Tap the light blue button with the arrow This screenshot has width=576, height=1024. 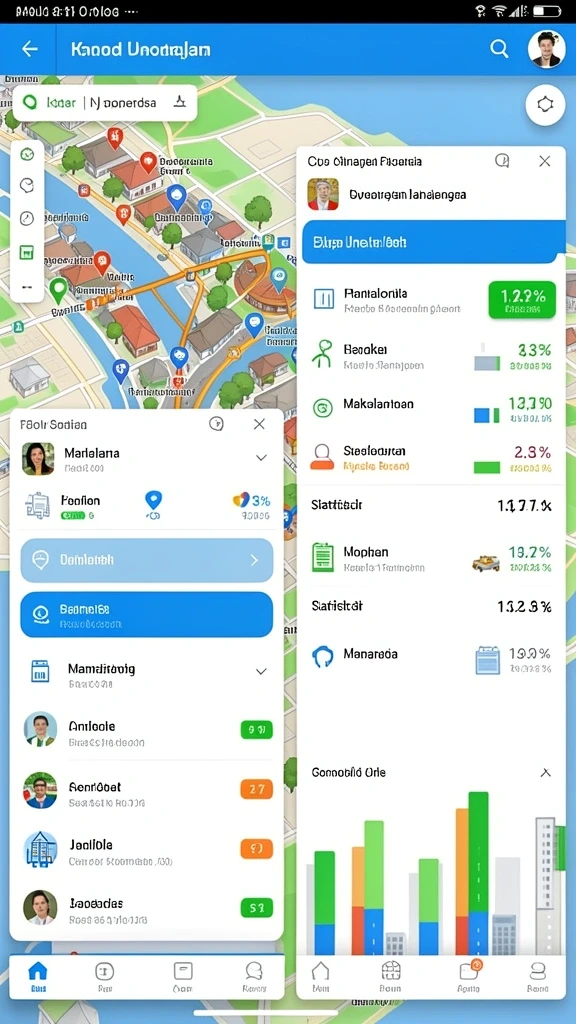click(x=147, y=560)
